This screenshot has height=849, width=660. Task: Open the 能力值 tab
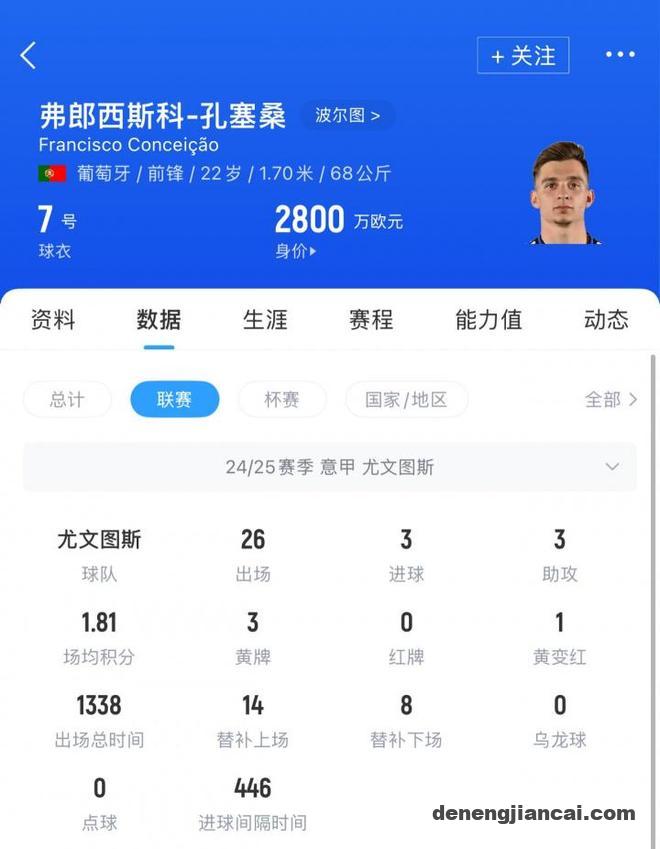click(x=488, y=320)
